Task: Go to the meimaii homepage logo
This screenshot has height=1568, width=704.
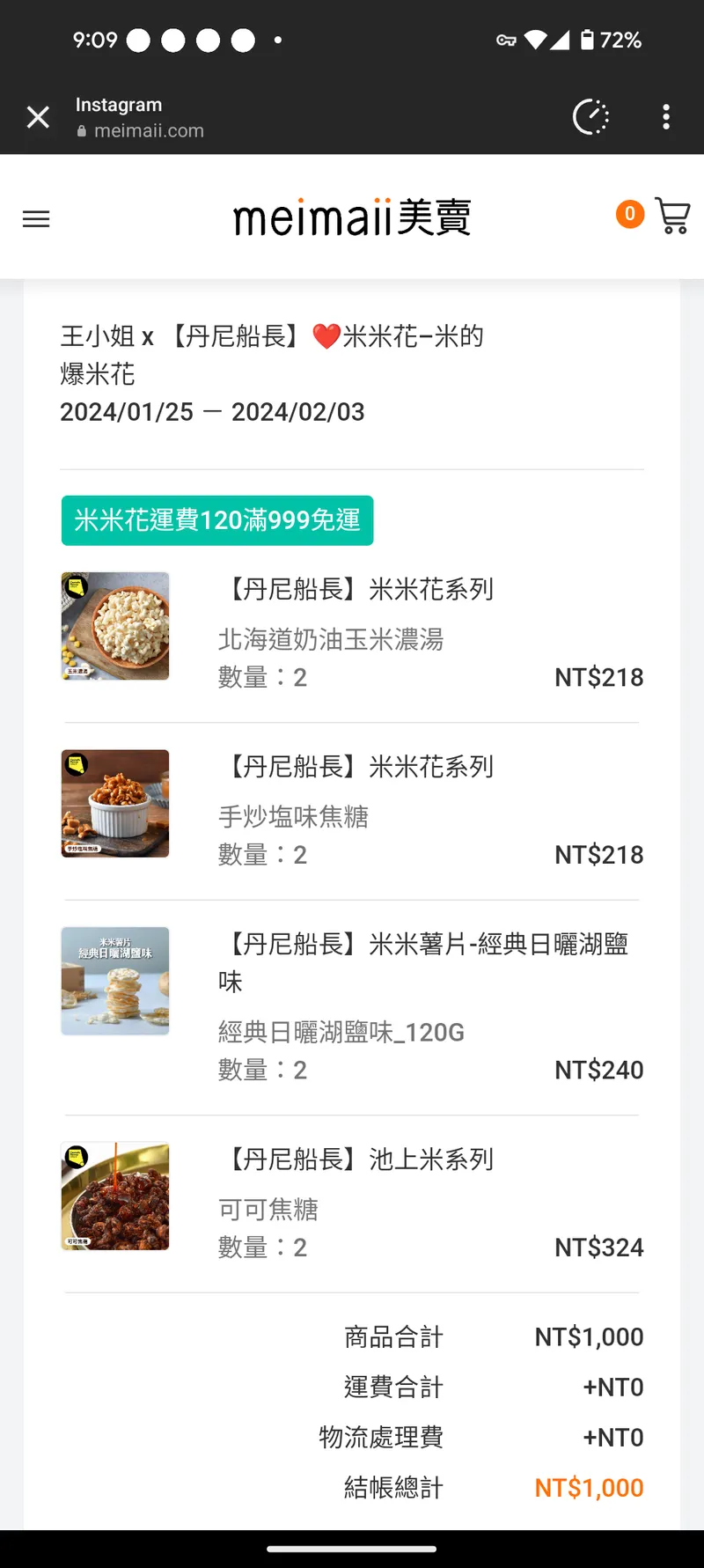Action: point(352,217)
